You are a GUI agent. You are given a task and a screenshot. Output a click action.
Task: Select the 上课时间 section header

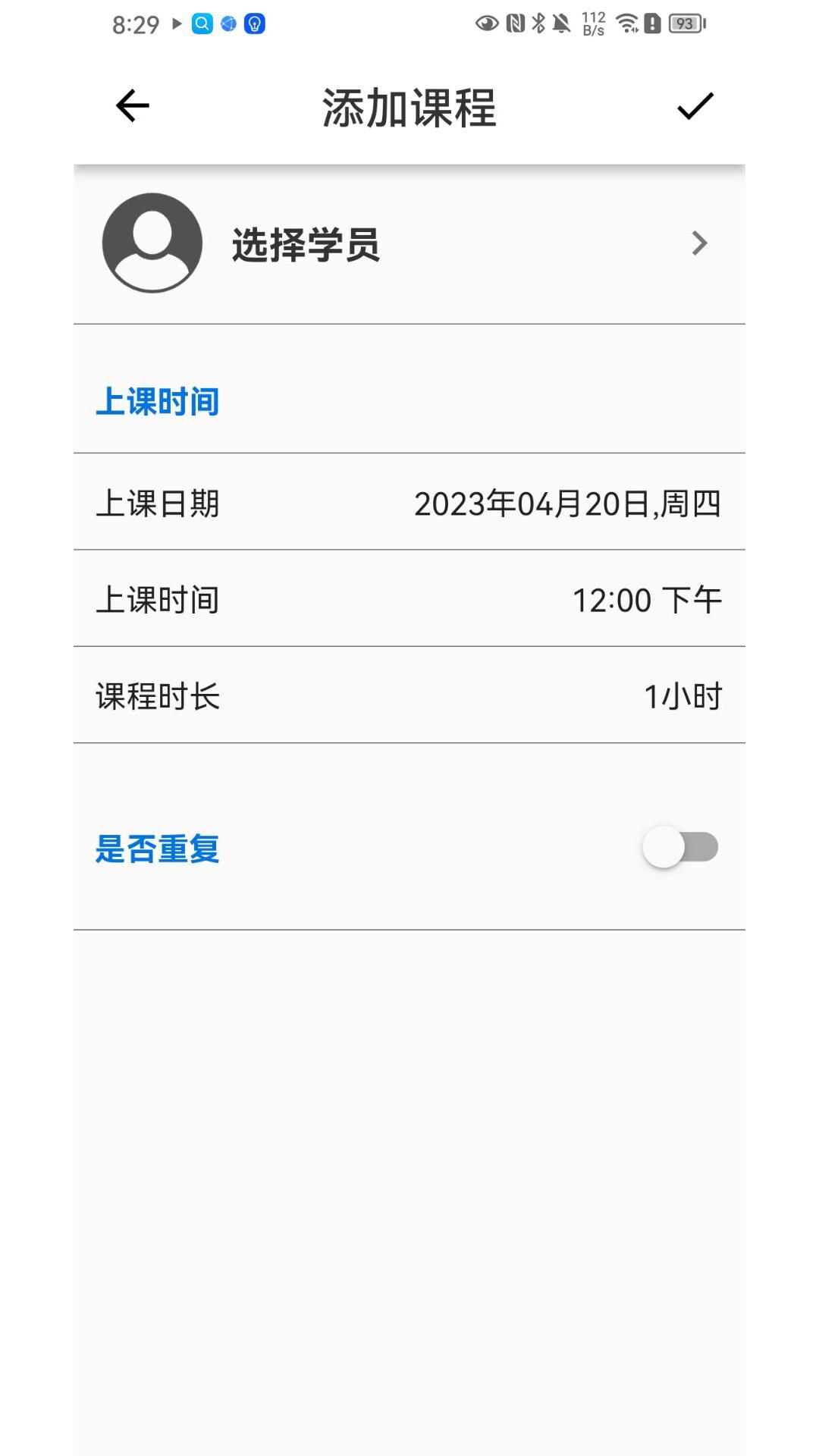pos(158,402)
